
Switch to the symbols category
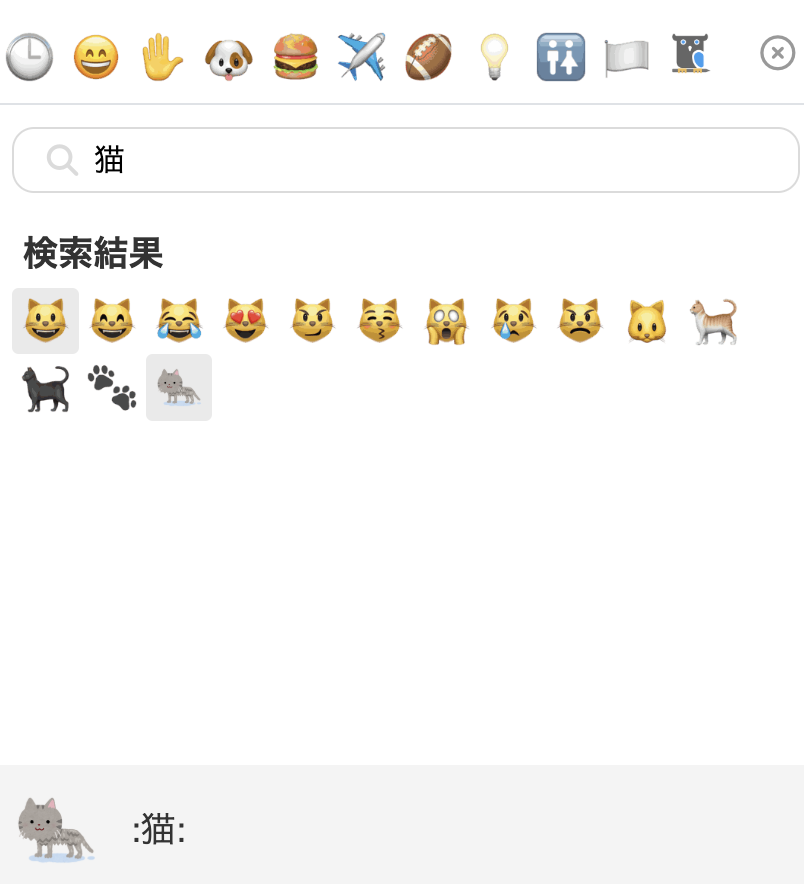pyautogui.click(x=560, y=56)
